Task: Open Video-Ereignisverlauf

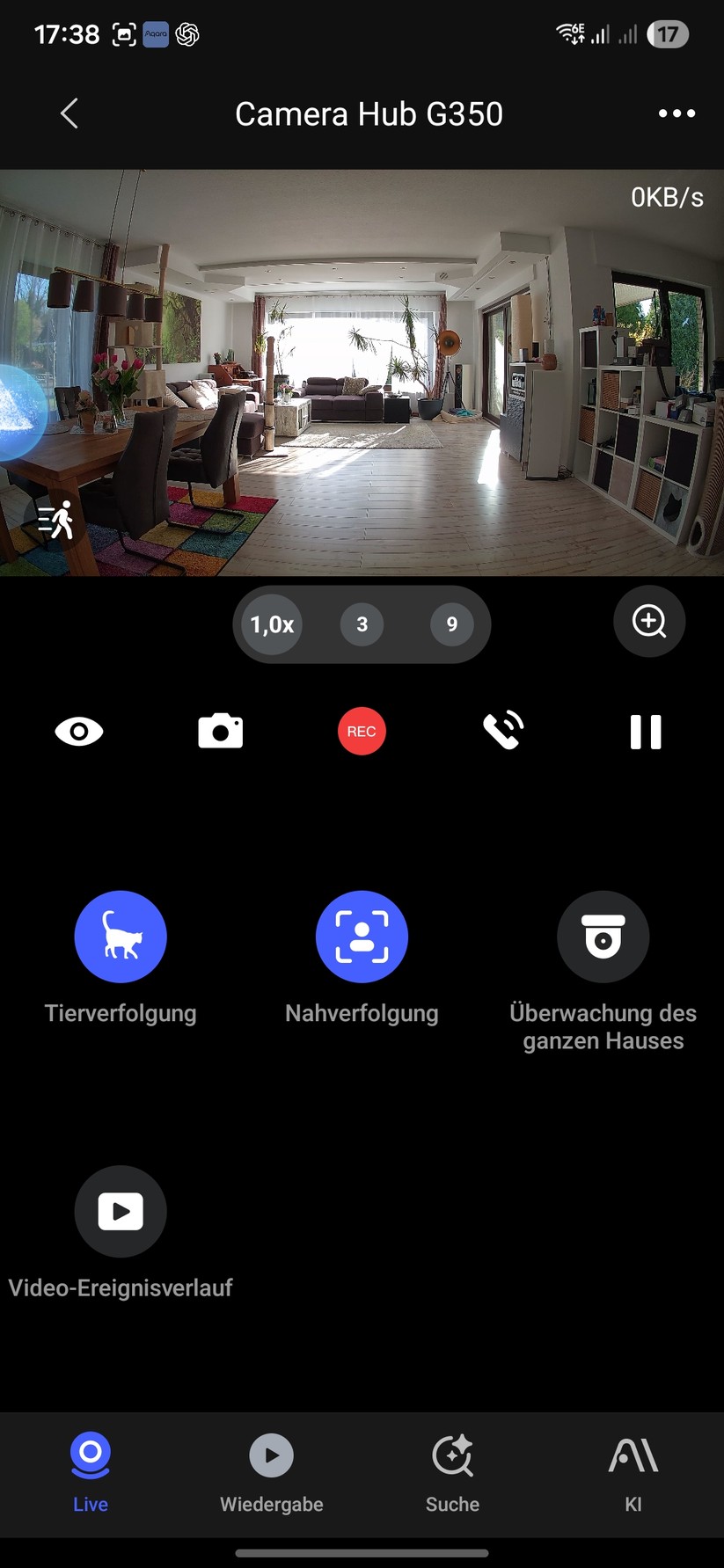Action: tap(121, 1211)
